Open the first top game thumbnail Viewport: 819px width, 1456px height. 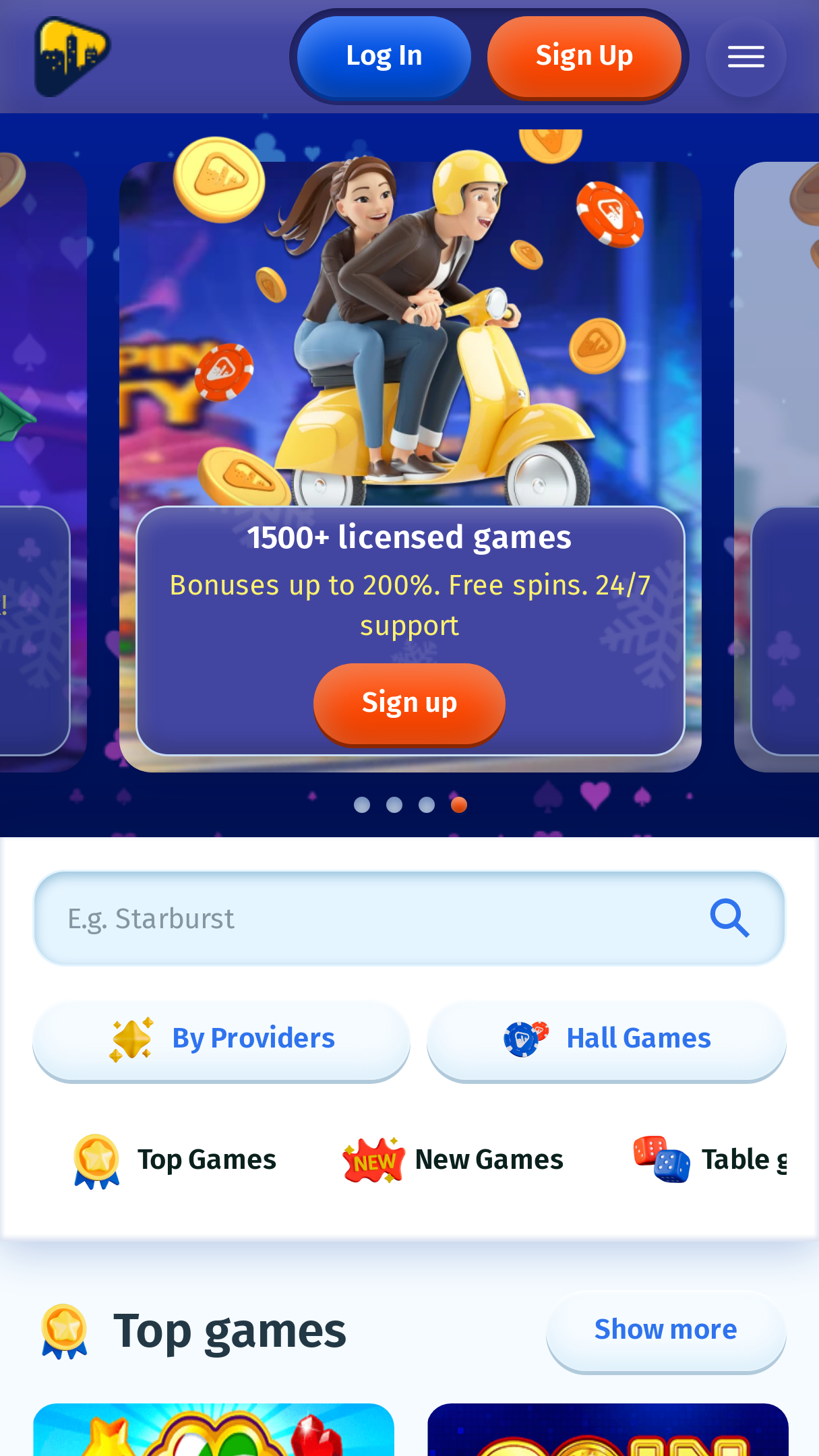pos(214,1430)
